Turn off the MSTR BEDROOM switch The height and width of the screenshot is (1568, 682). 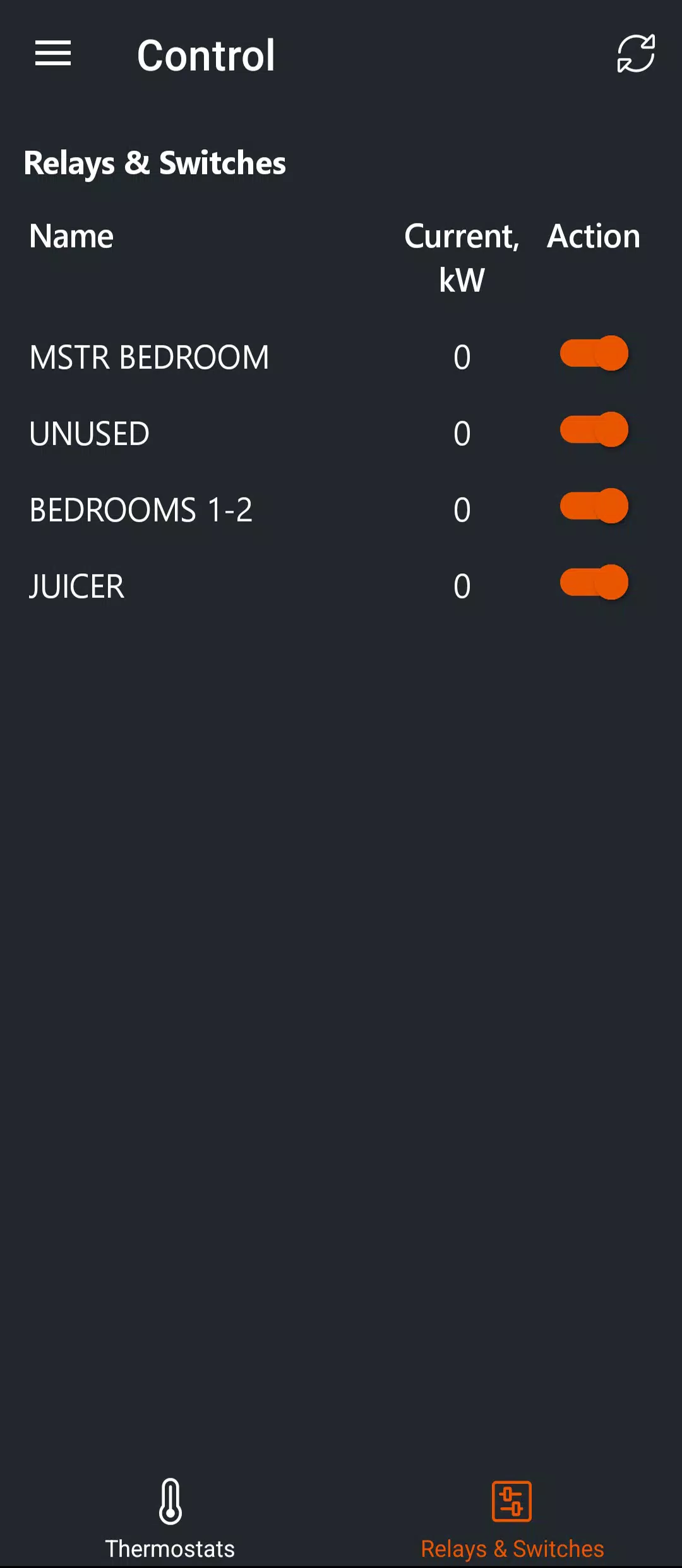click(594, 353)
